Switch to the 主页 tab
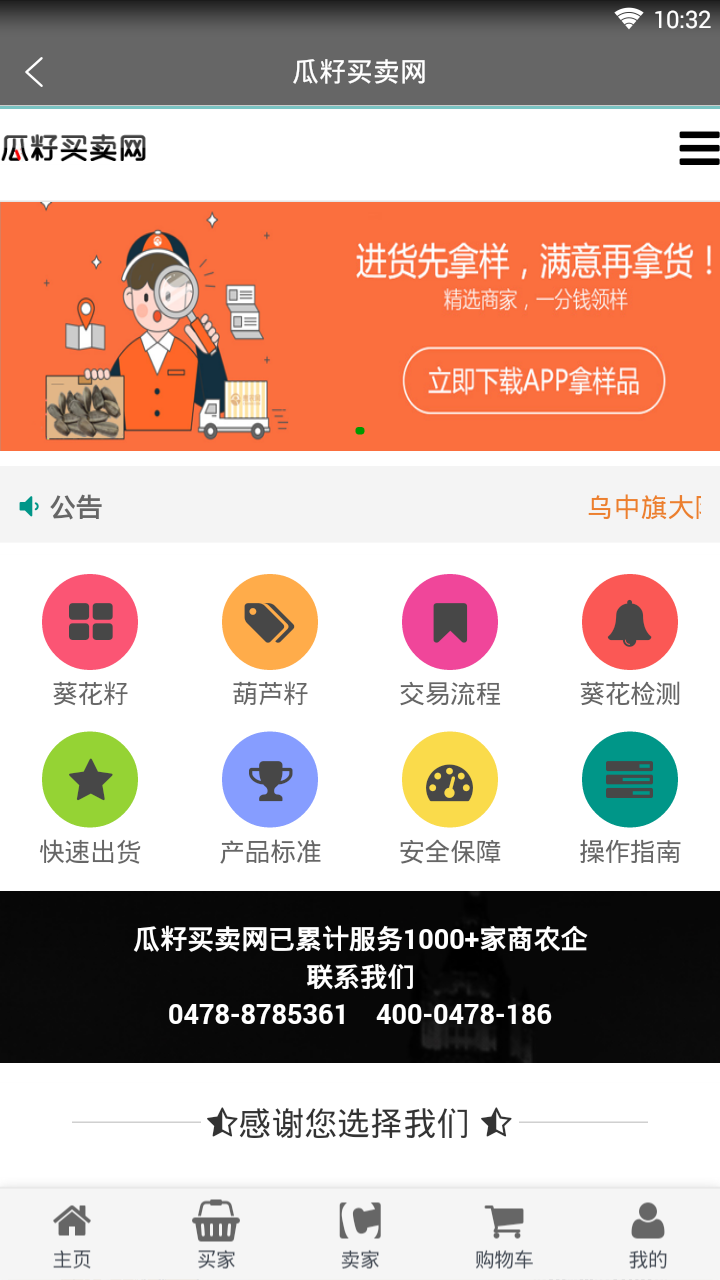This screenshot has height=1280, width=720. [72, 1236]
